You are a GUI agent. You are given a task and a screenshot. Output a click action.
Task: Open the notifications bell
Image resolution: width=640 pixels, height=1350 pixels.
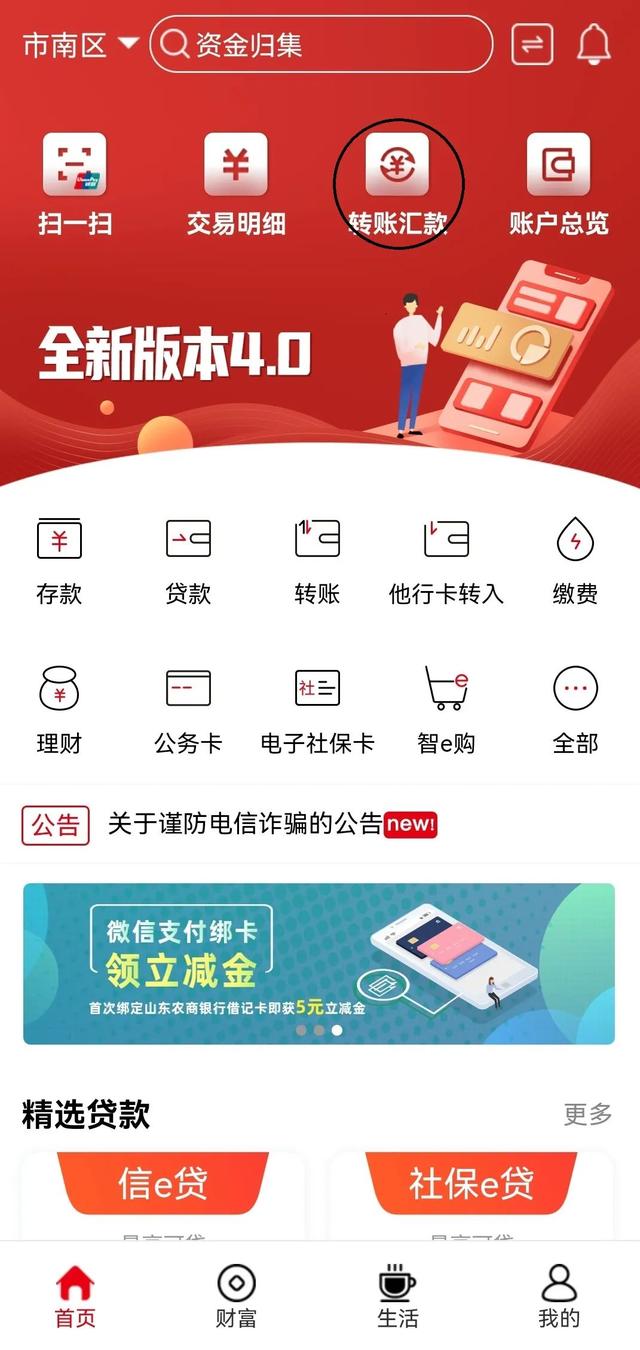pyautogui.click(x=594, y=44)
